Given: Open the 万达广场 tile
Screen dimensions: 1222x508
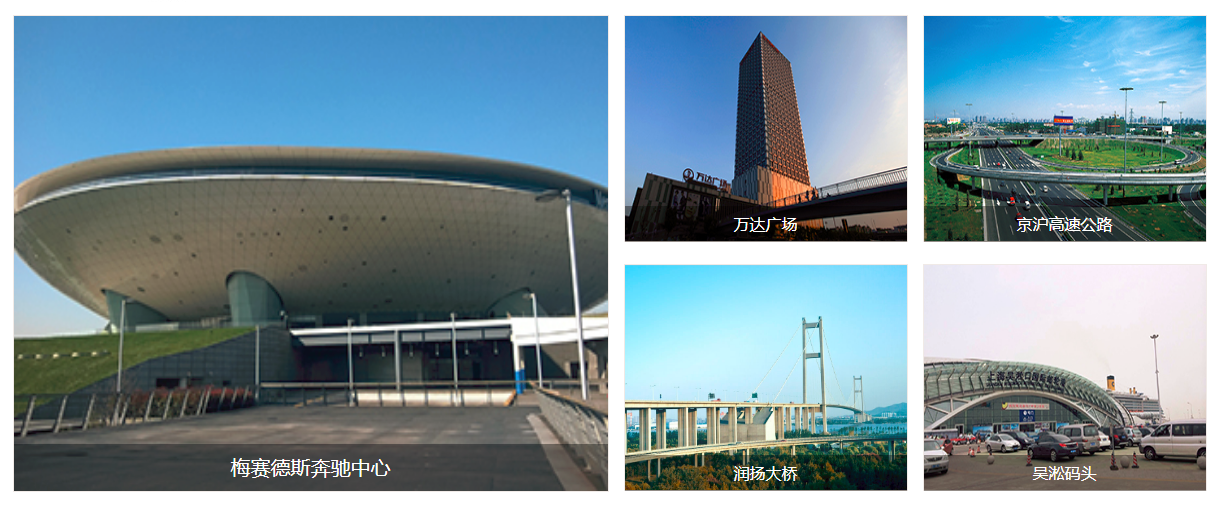Looking at the screenshot, I should click(x=765, y=128).
